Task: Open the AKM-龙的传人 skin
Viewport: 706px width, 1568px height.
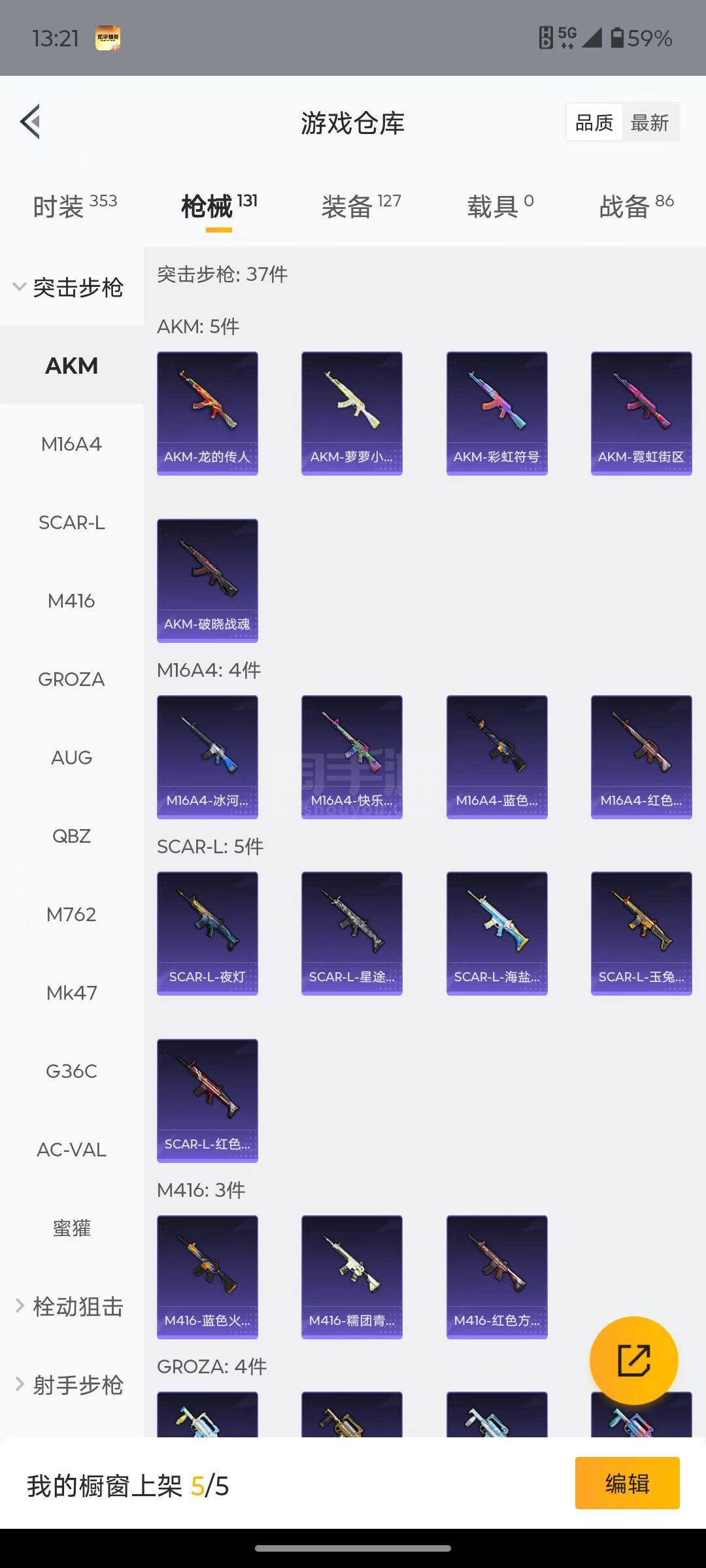Action: [x=207, y=413]
